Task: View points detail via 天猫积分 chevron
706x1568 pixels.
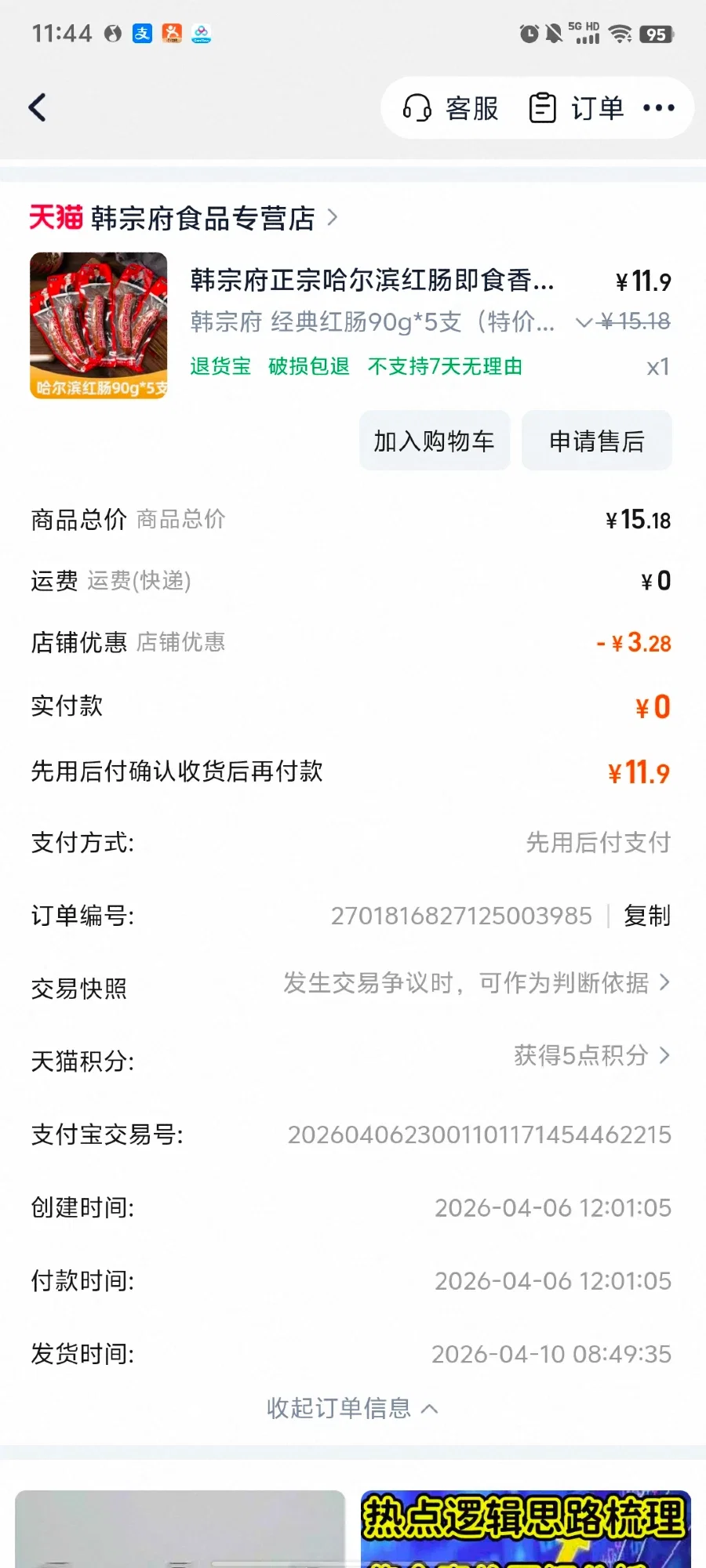Action: pos(663,1055)
